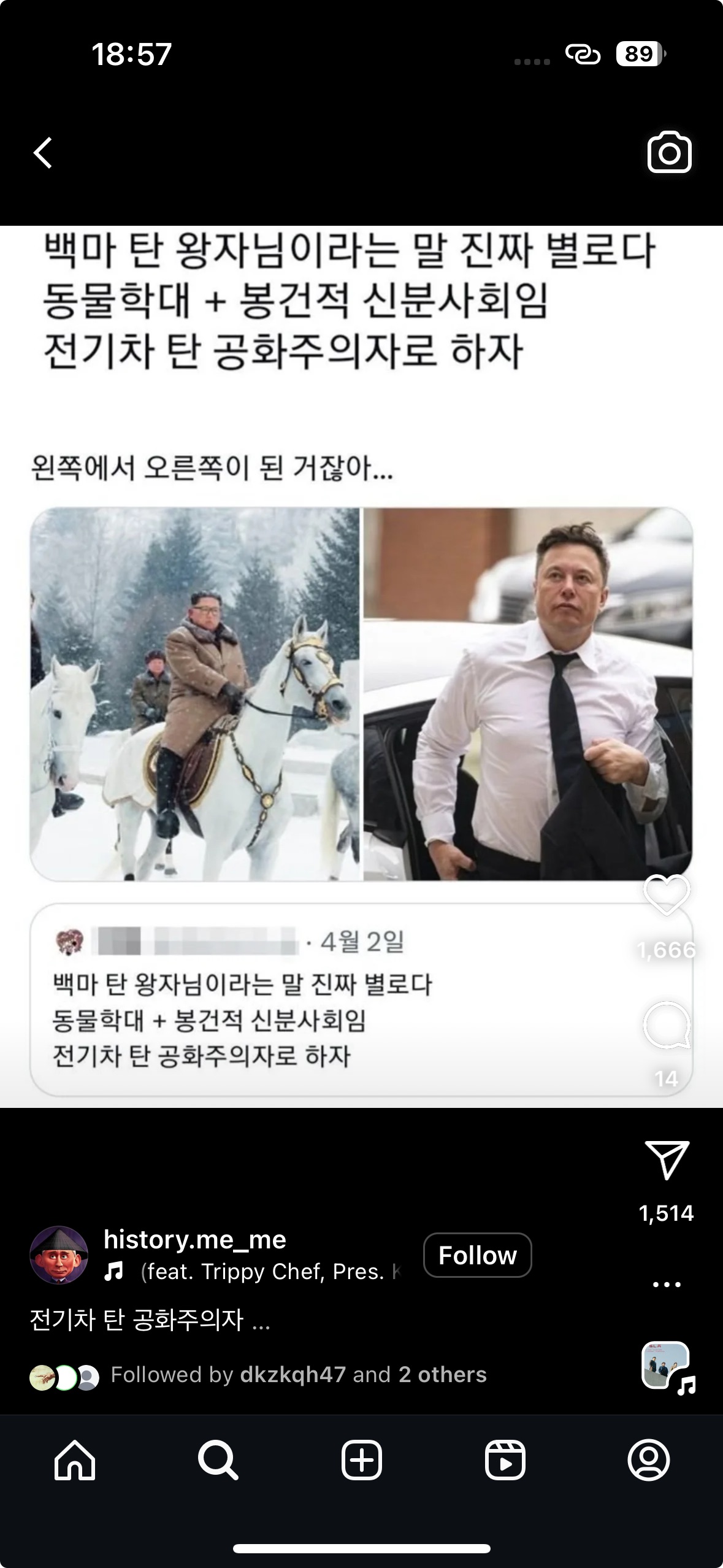Image resolution: width=723 pixels, height=1568 pixels.
Task: Open history.me_me profile picture
Action: [59, 1255]
